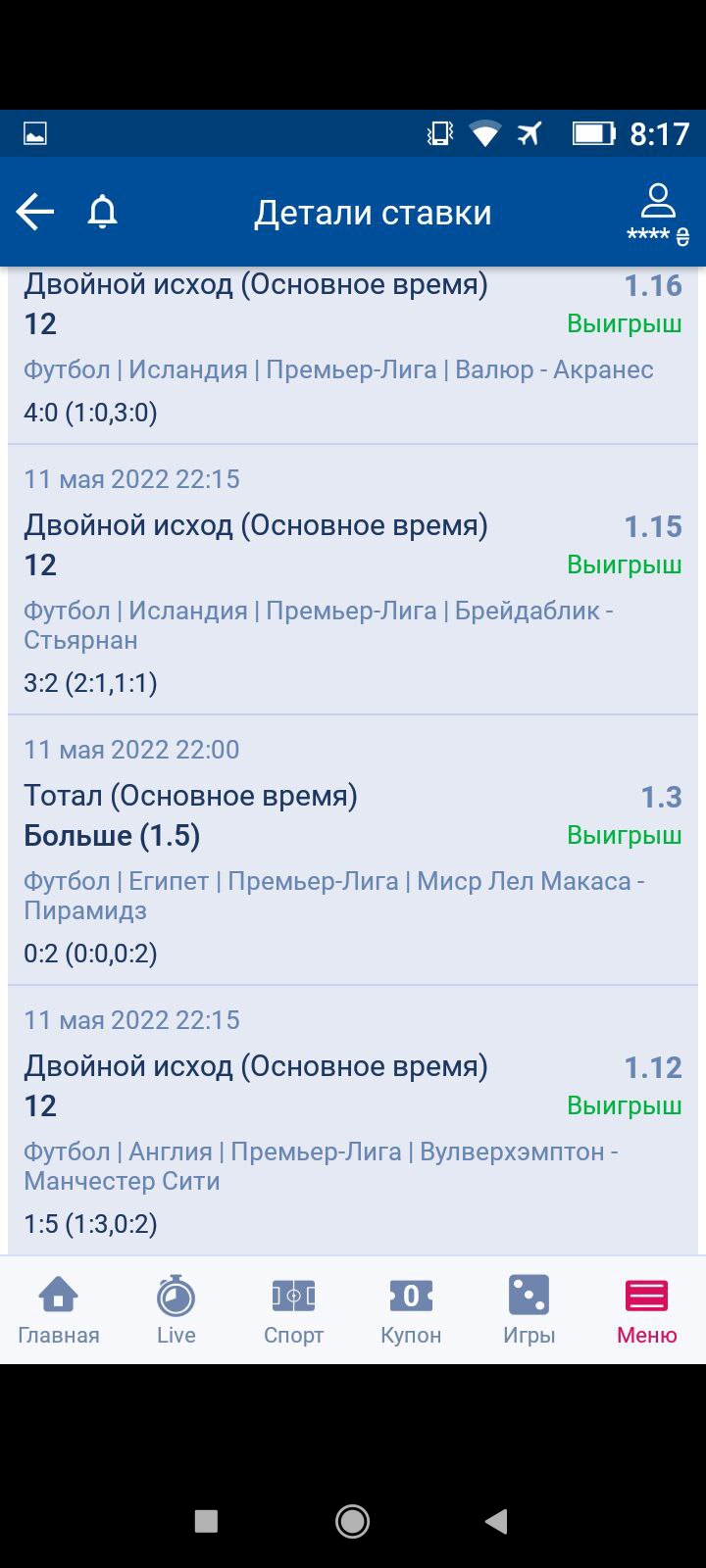Tap the system home button

click(352, 1521)
